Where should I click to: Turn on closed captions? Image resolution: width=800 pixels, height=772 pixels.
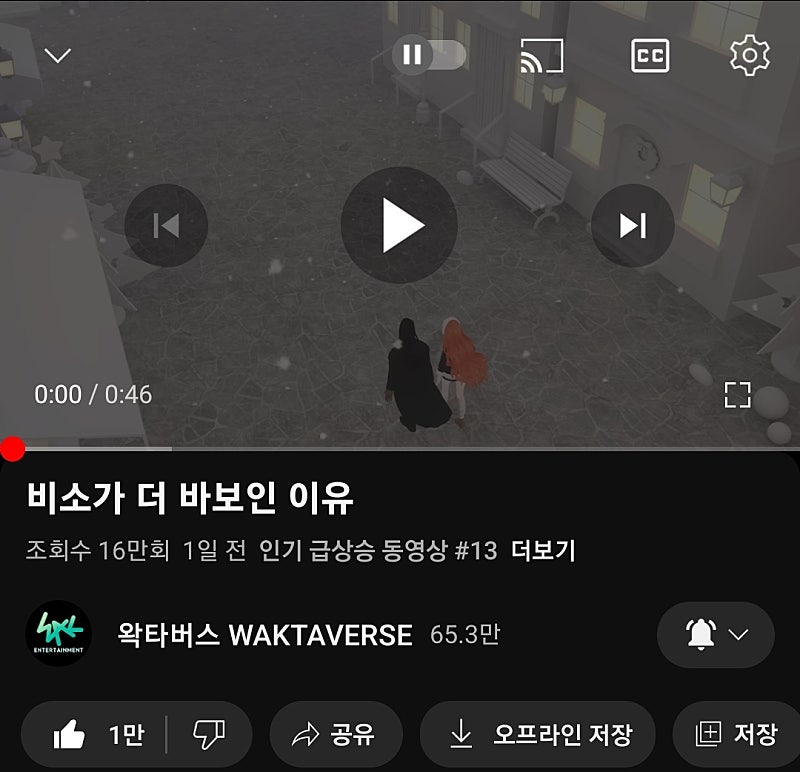point(650,56)
